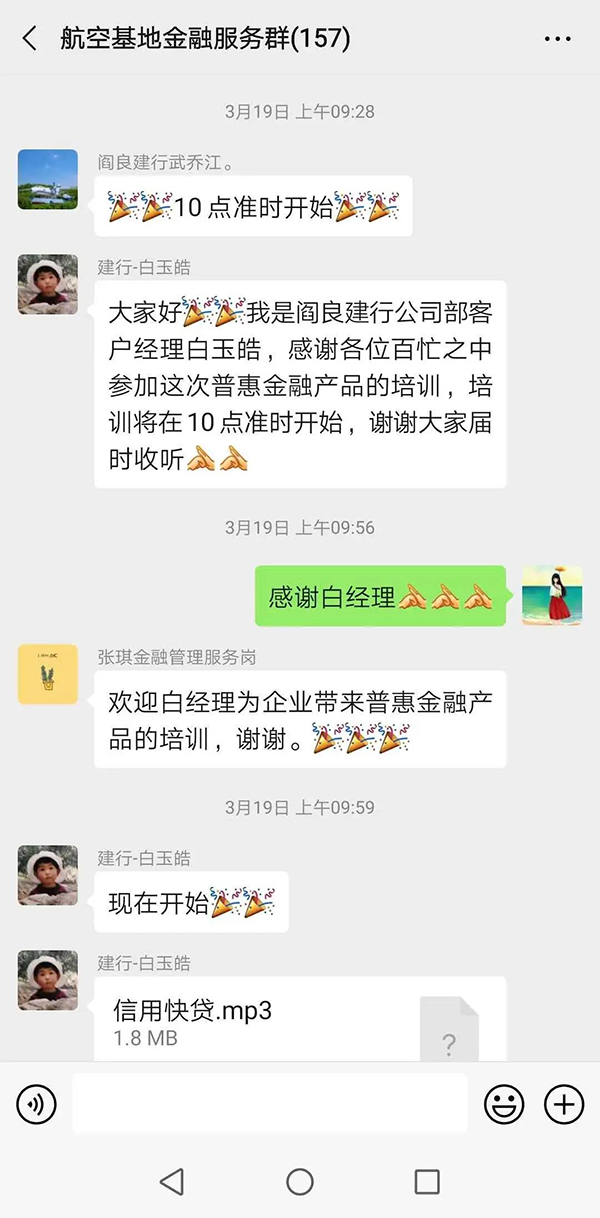Tap the system home button

(300, 1182)
